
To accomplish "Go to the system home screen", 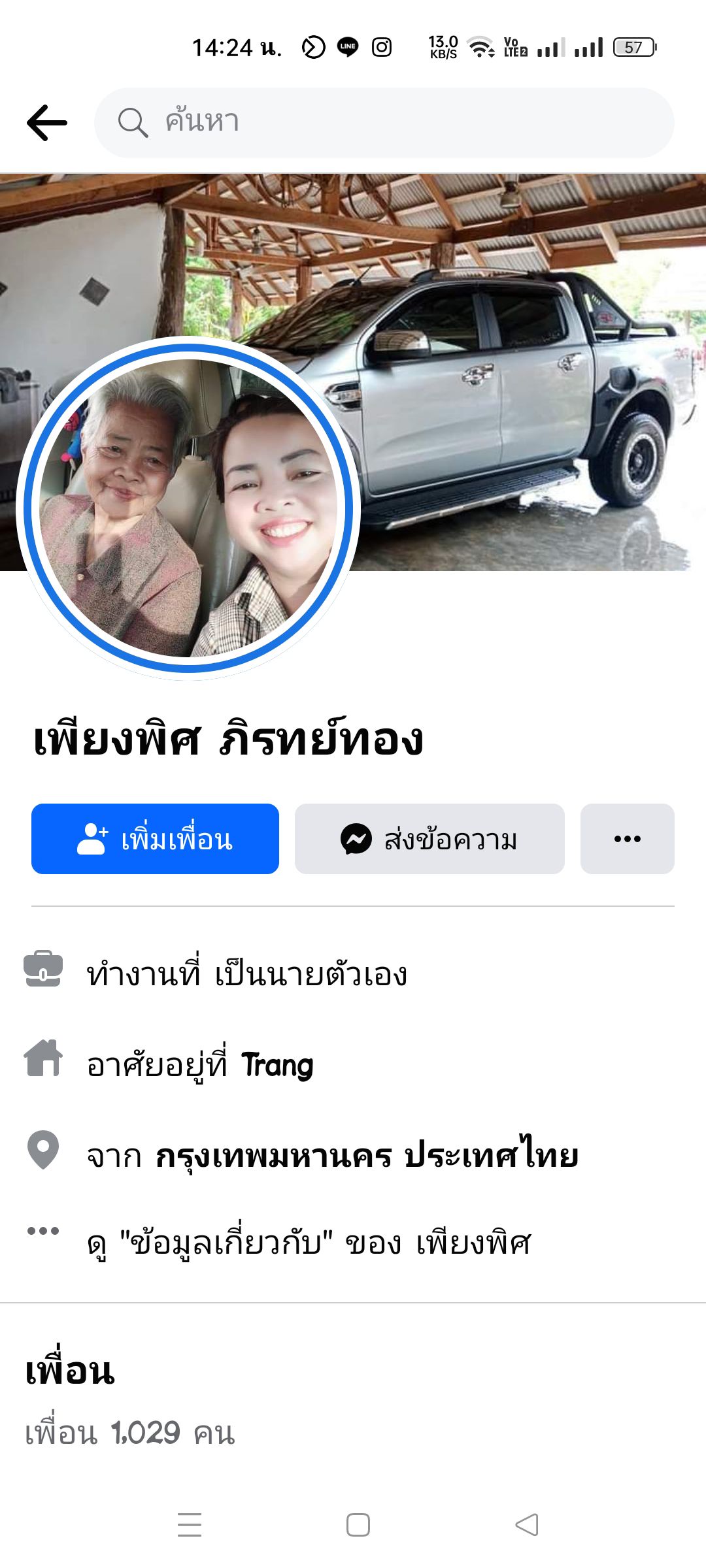I will (x=358, y=1525).
